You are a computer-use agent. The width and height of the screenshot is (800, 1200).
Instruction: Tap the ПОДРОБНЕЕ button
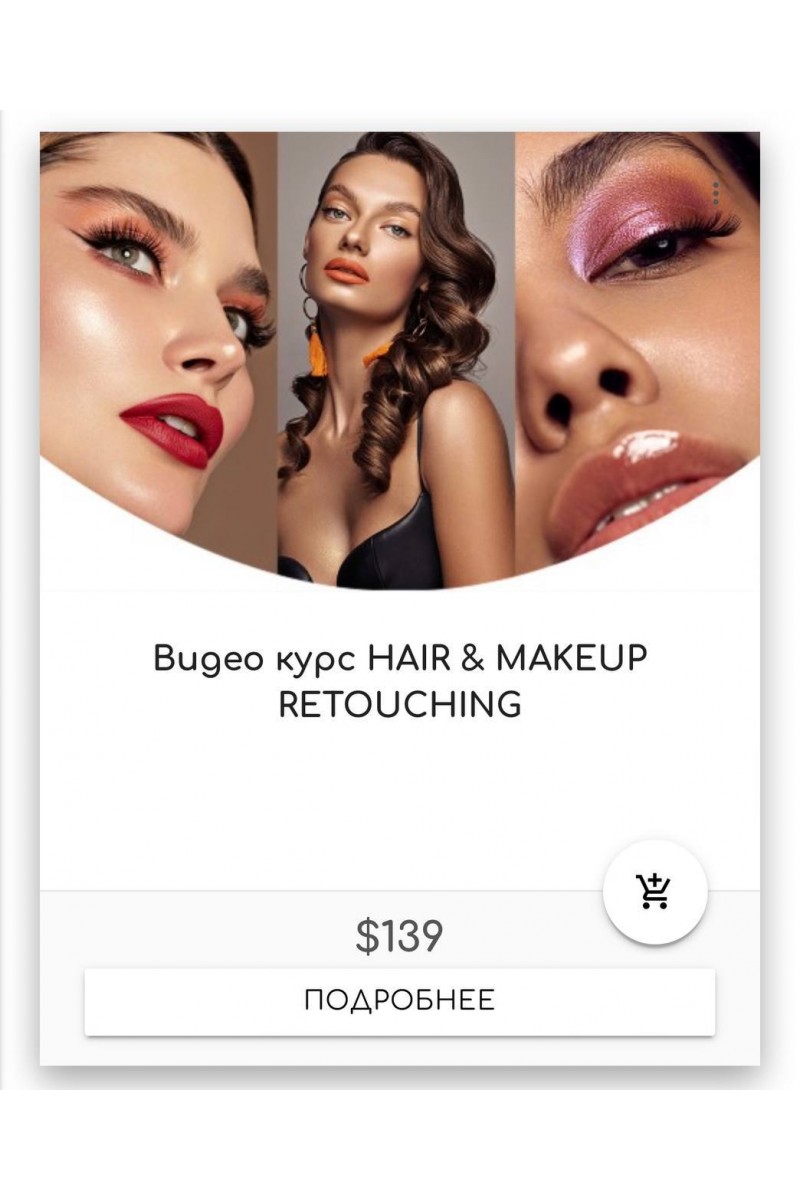coord(399,1001)
